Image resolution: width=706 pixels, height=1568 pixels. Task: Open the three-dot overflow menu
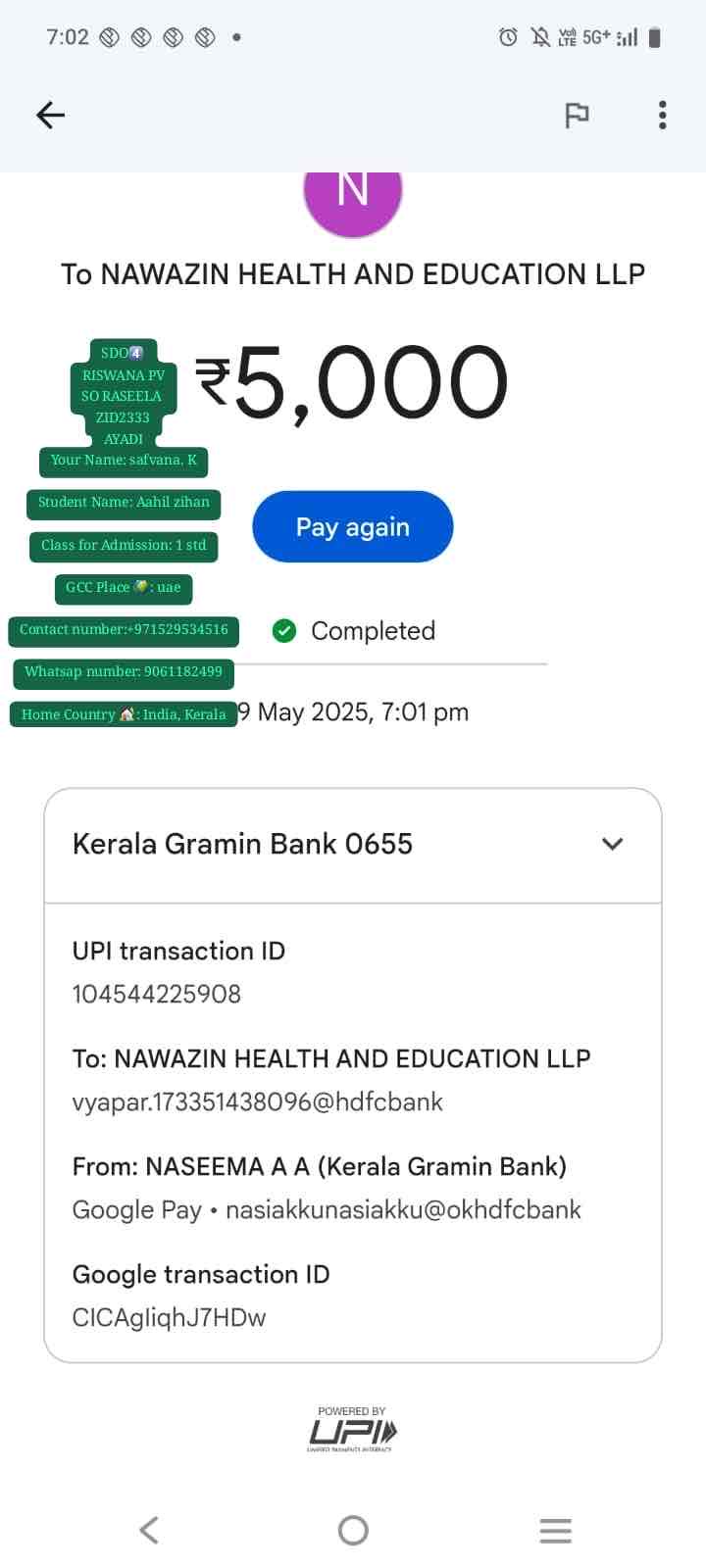pyautogui.click(x=663, y=116)
